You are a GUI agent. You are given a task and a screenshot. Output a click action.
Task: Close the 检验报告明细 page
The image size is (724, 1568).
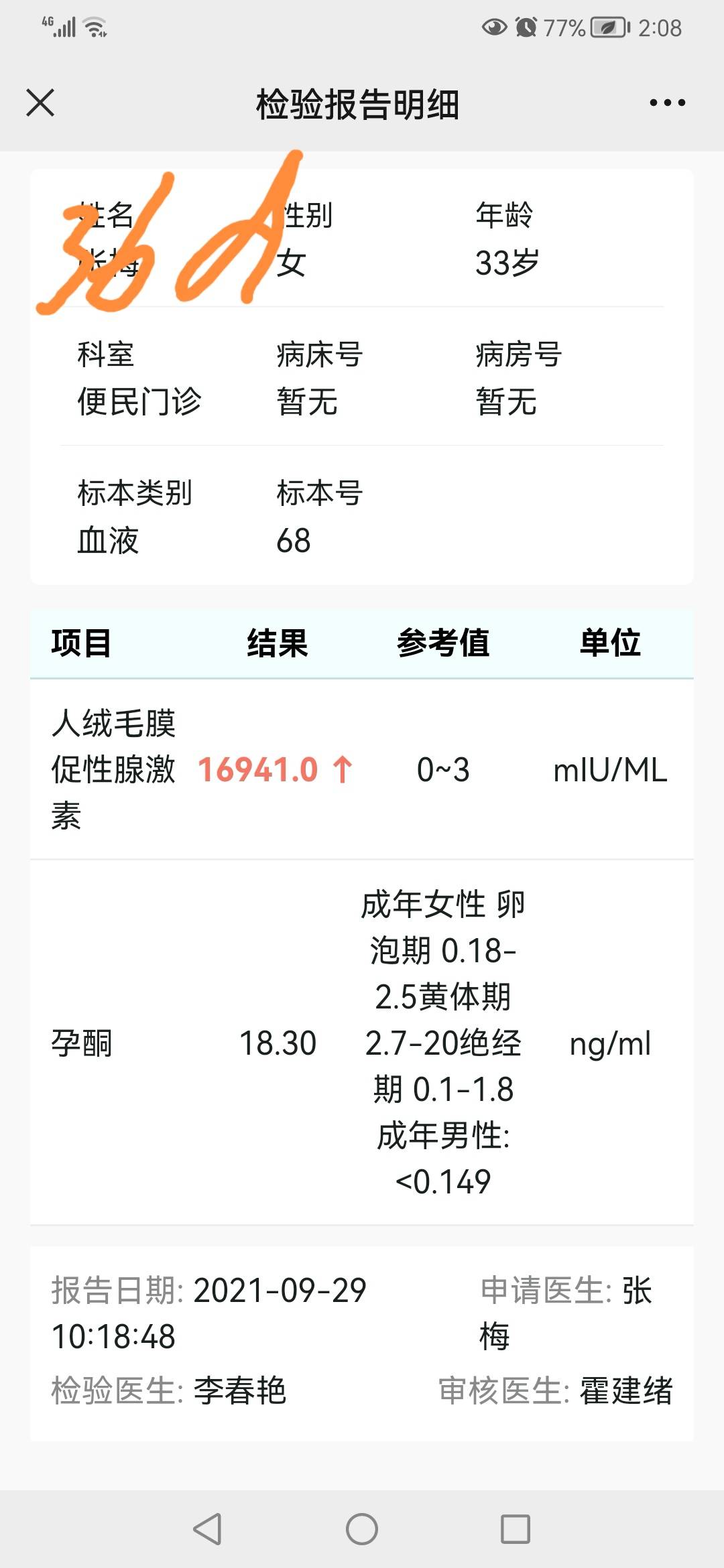tap(40, 103)
